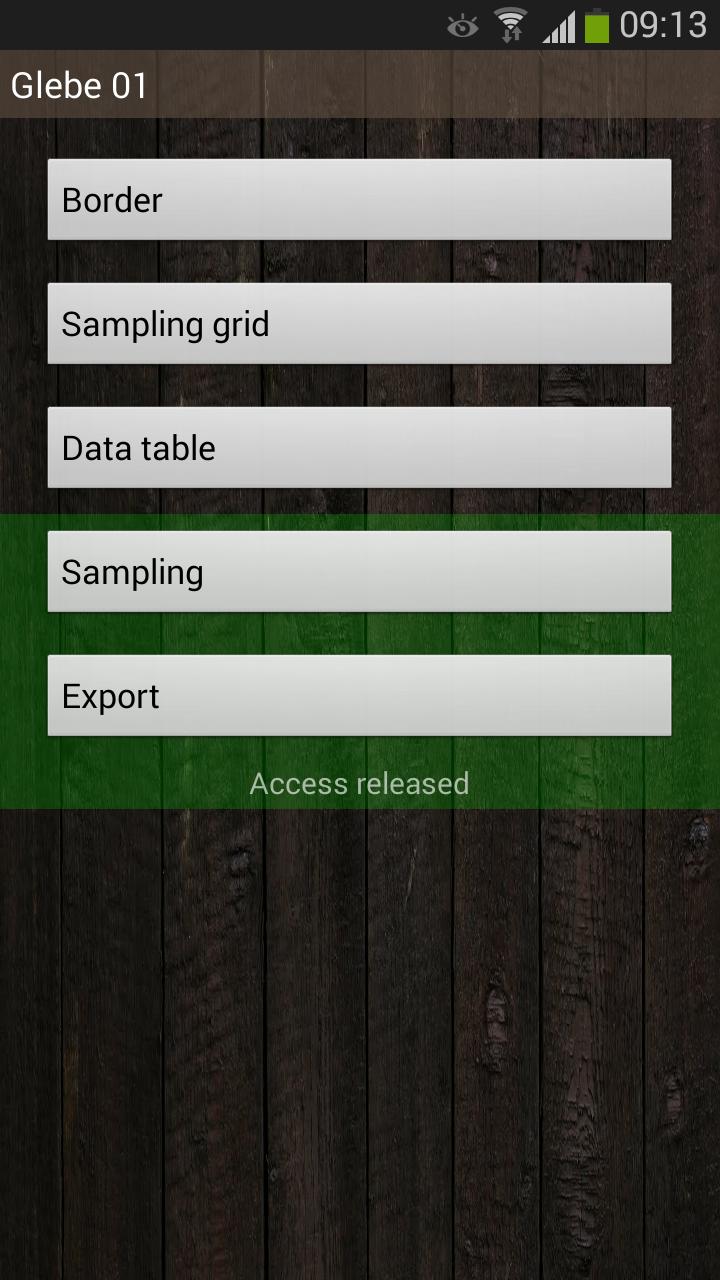
Task: Tap the Wi-Fi status icon
Action: pyautogui.click(x=510, y=27)
